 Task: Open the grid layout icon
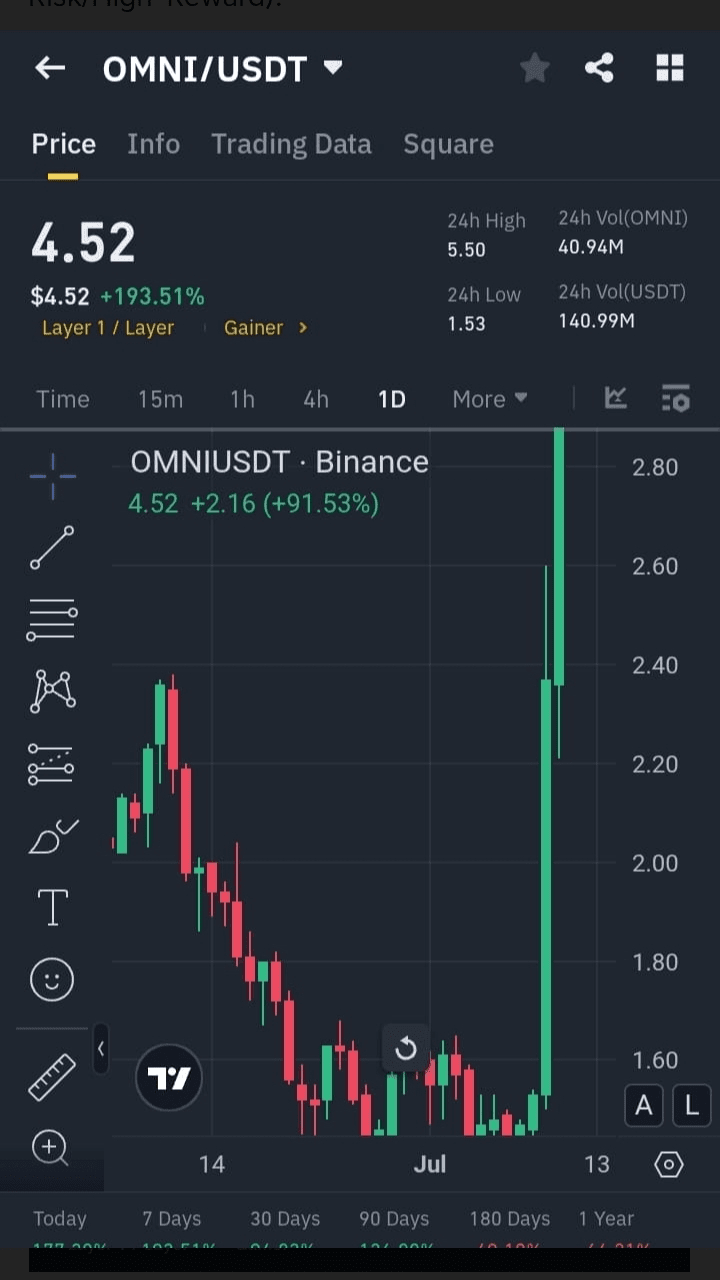coord(669,68)
